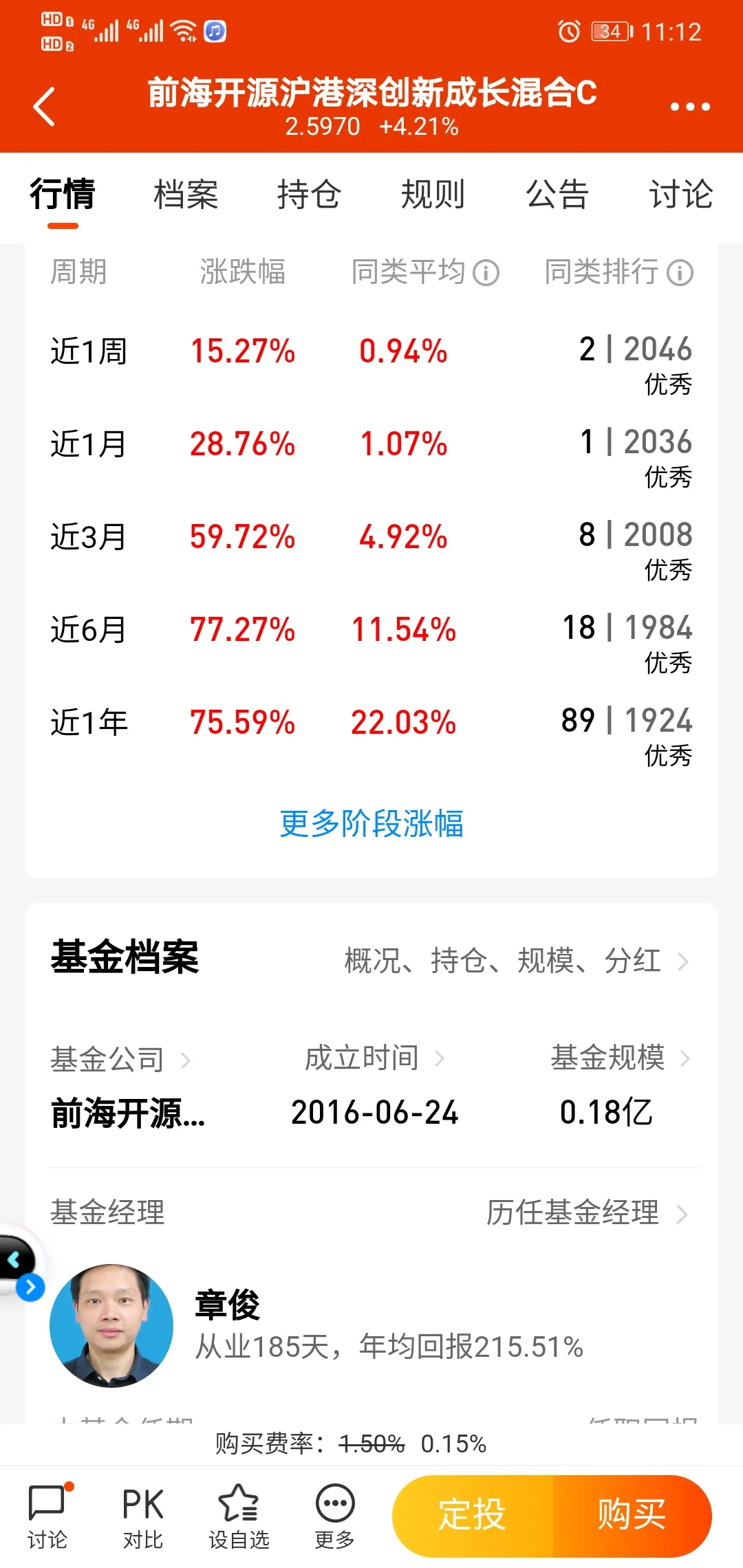Go back using the top-left arrow
This screenshot has width=743, height=1568.
(44, 107)
